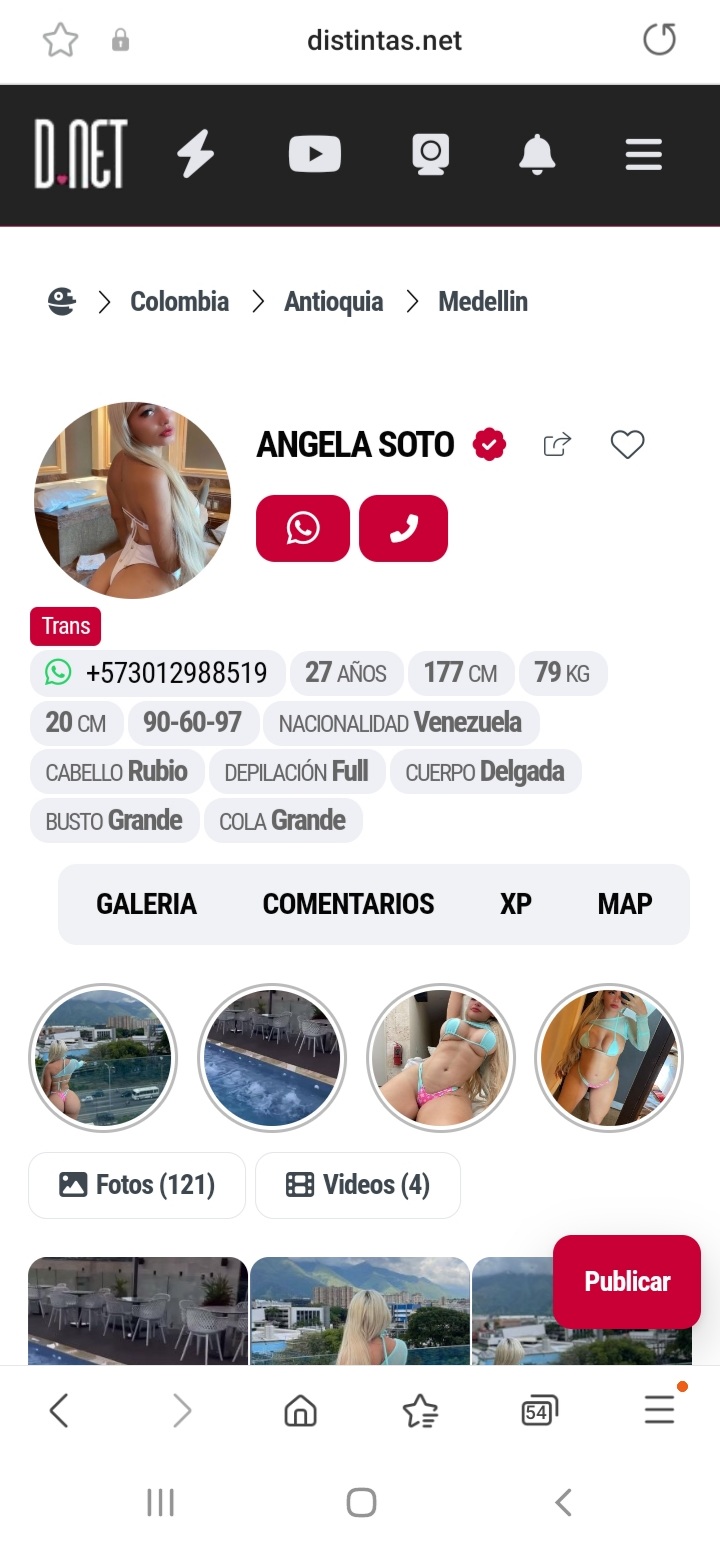The width and height of the screenshot is (720, 1545).
Task: Bookmark this page with the star icon
Action: point(60,40)
